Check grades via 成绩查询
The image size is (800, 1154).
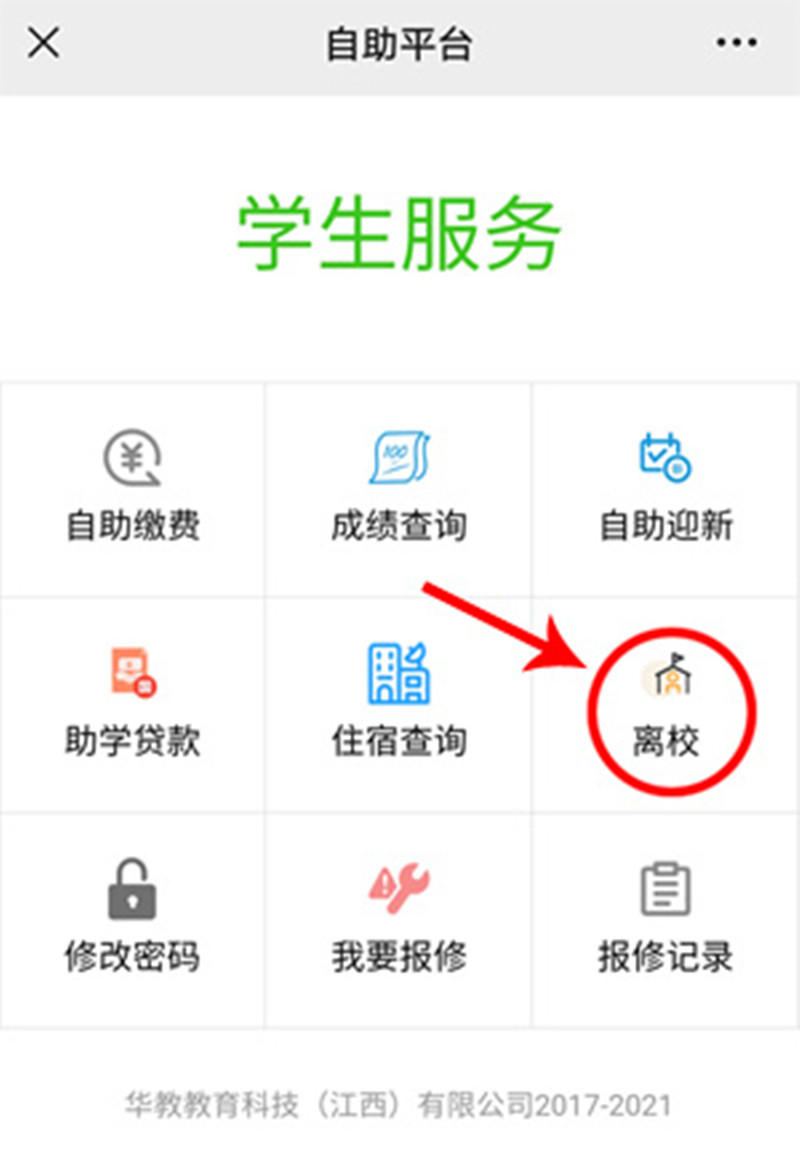(x=399, y=490)
